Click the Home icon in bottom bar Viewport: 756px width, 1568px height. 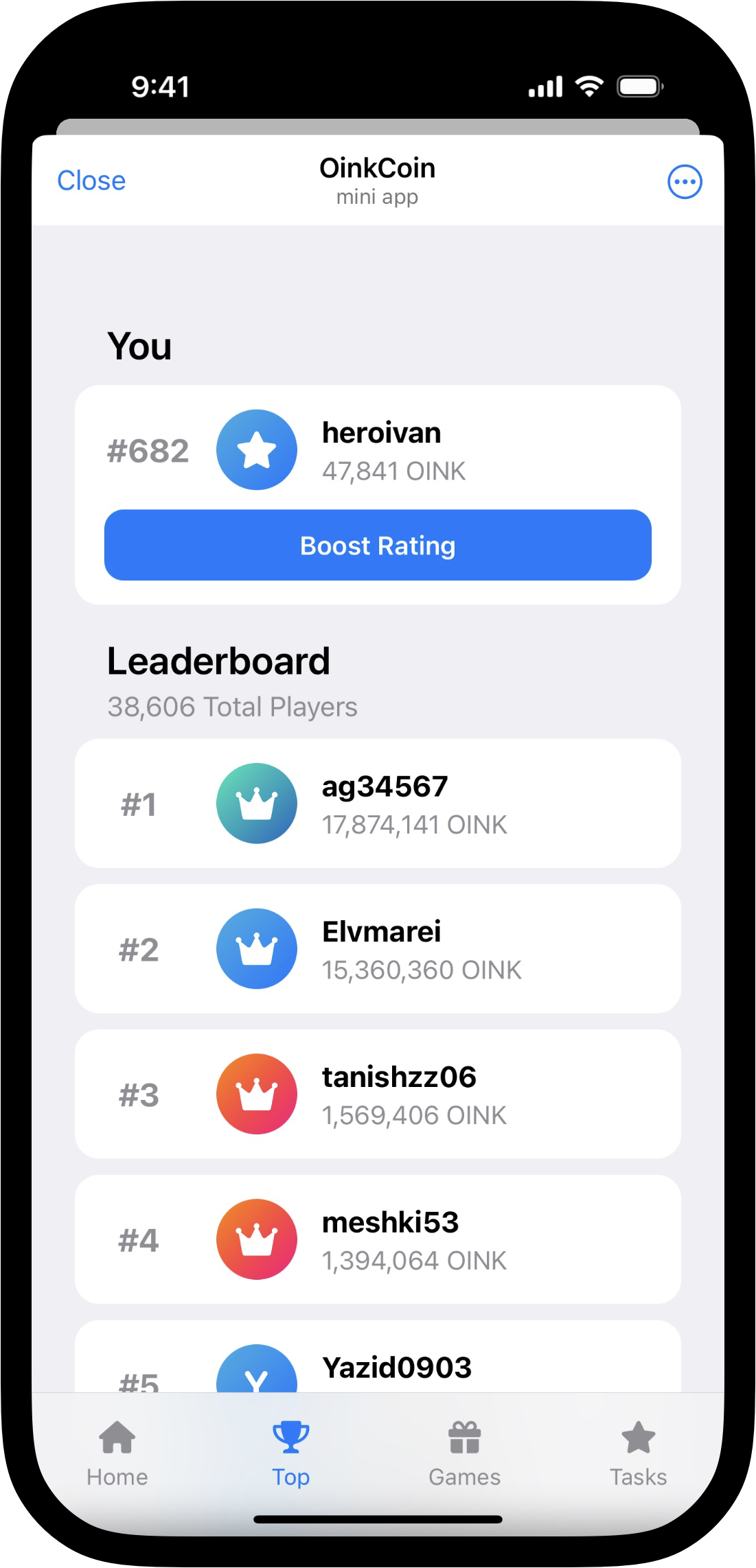[x=117, y=1439]
